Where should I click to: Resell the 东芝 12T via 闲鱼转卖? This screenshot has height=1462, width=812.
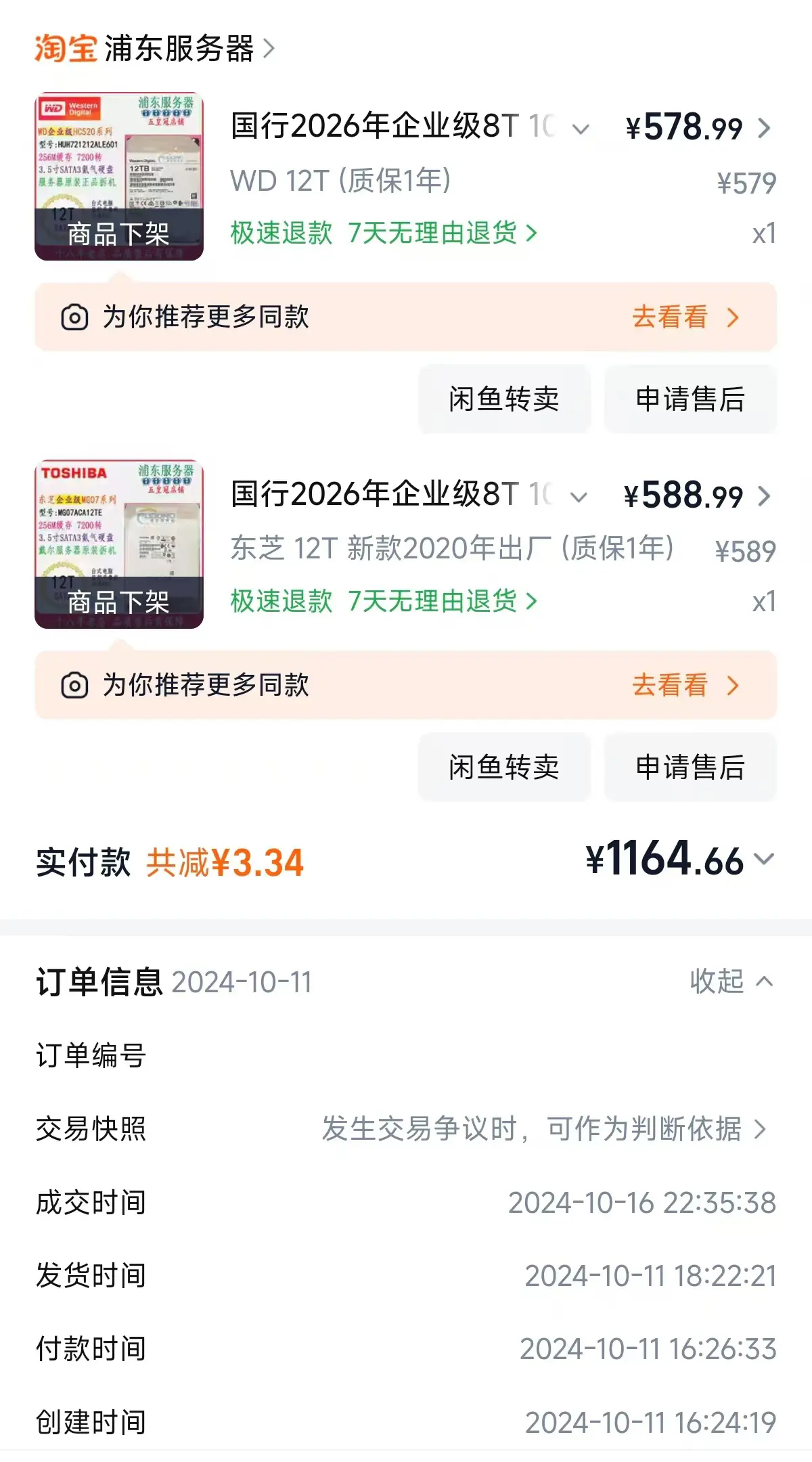pyautogui.click(x=504, y=767)
